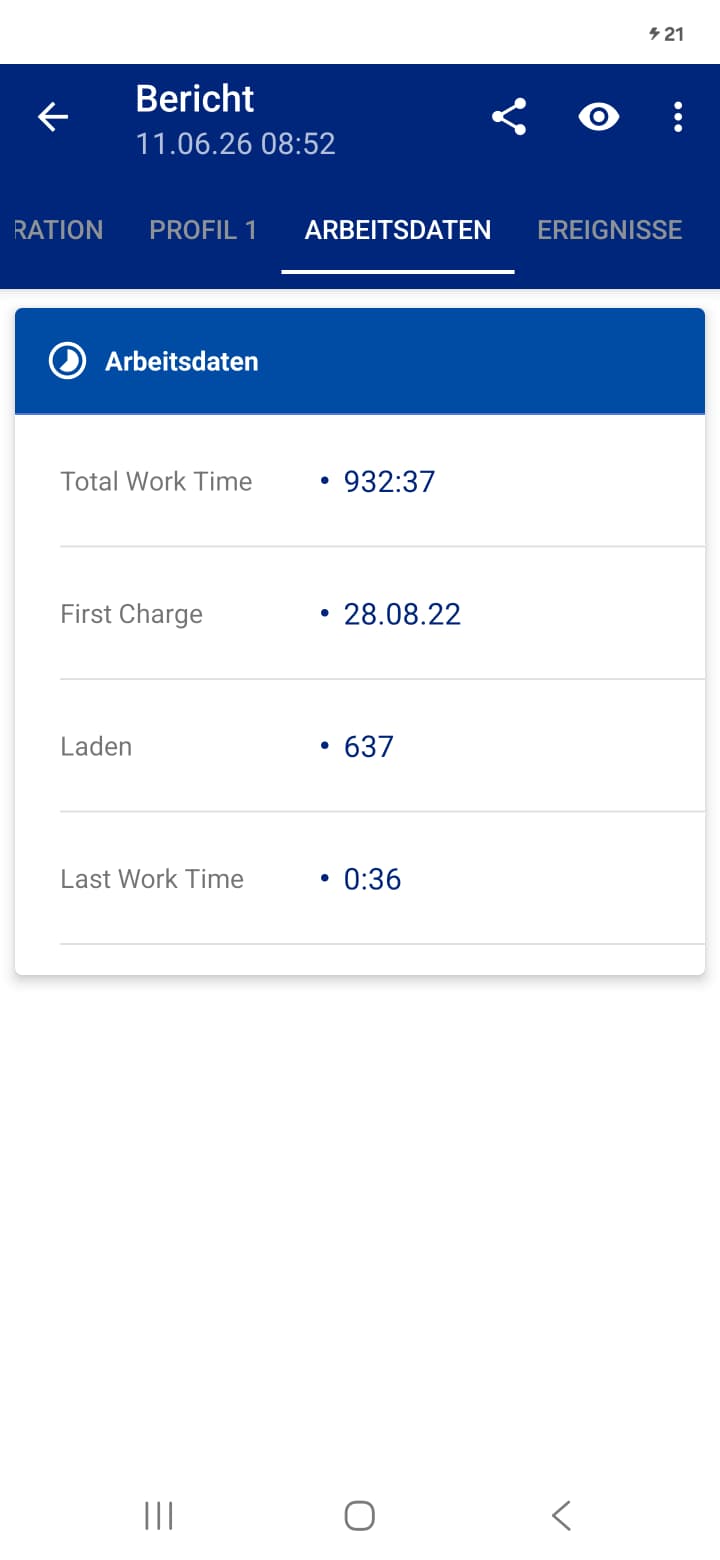Open recent apps from the navigation bar
720x1560 pixels.
coord(158,1516)
